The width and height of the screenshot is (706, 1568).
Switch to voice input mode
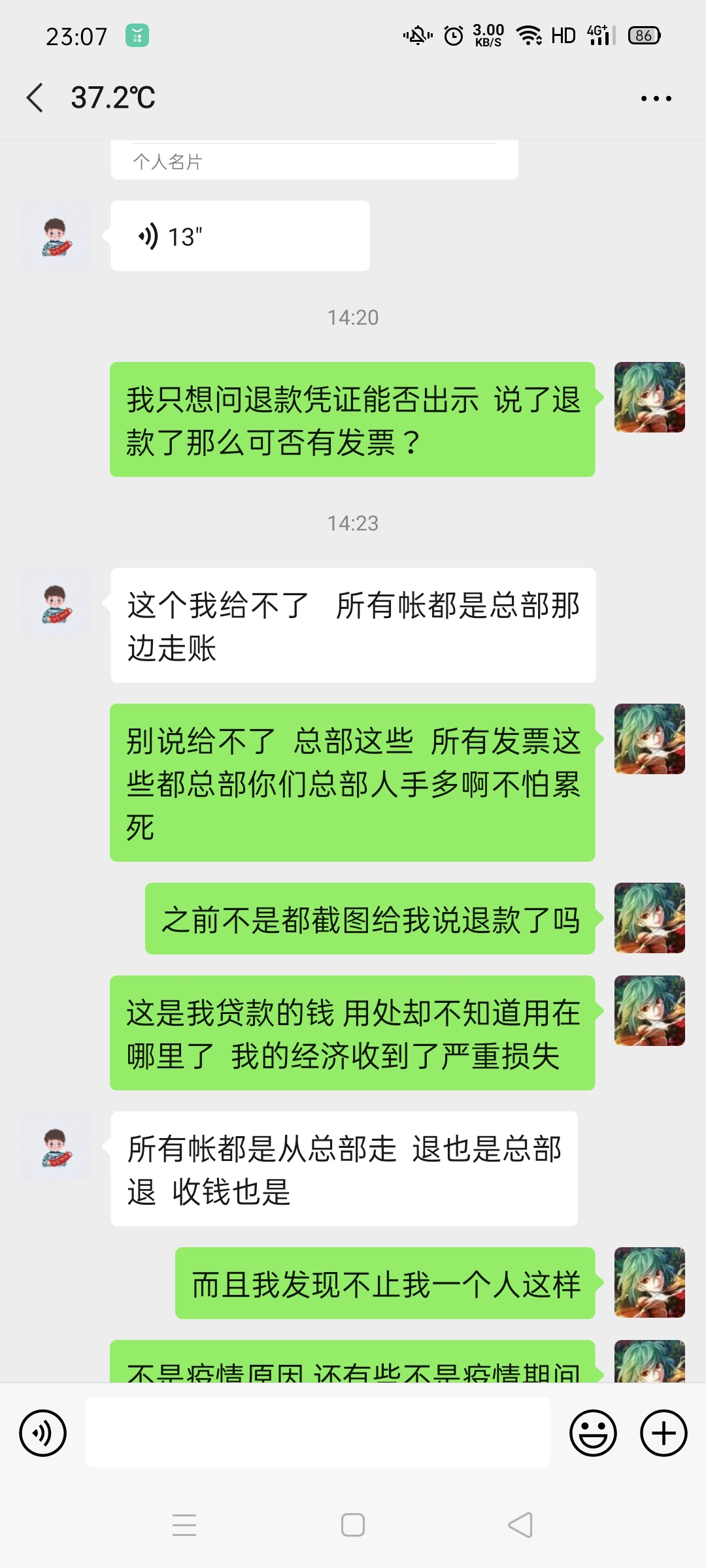pyautogui.click(x=43, y=1433)
